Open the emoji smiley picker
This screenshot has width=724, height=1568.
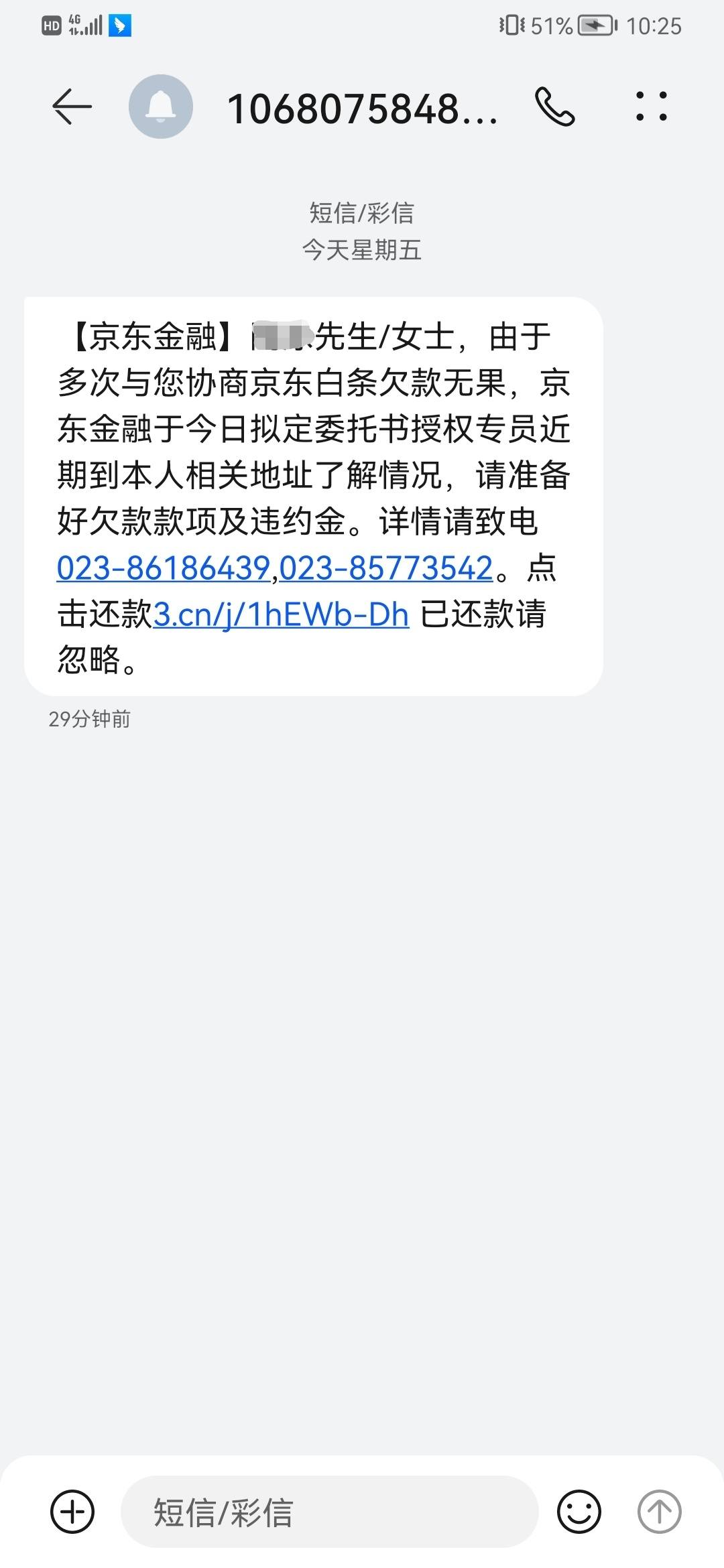(579, 1512)
